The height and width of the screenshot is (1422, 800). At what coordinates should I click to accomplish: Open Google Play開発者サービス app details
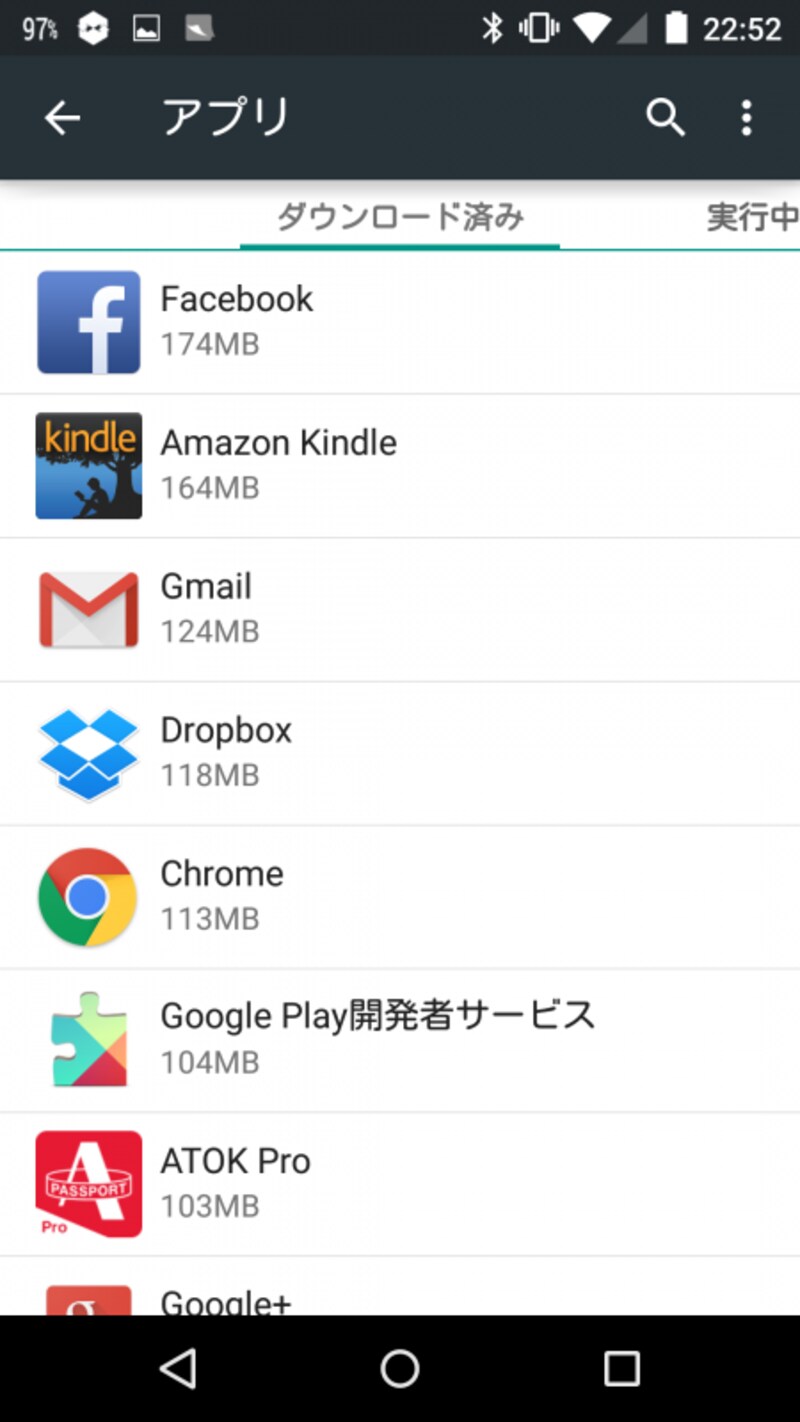pos(400,1040)
